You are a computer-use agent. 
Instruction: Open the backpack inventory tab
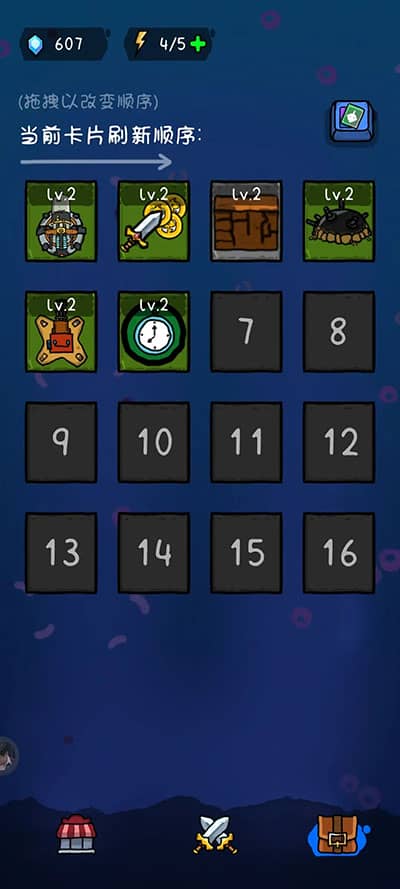click(x=337, y=835)
